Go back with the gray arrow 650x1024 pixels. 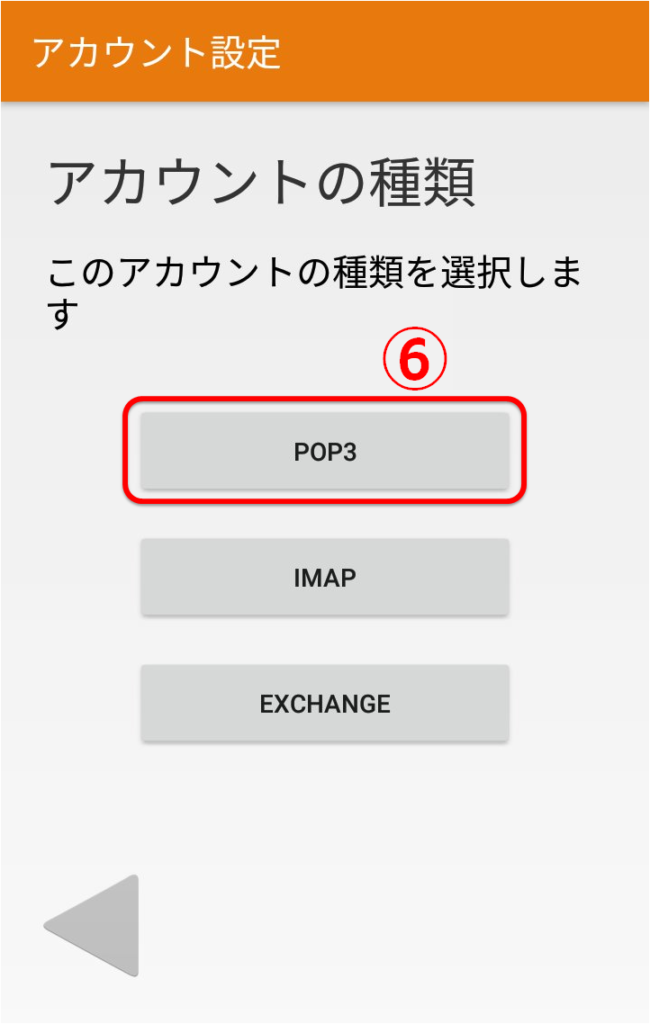[x=97, y=925]
